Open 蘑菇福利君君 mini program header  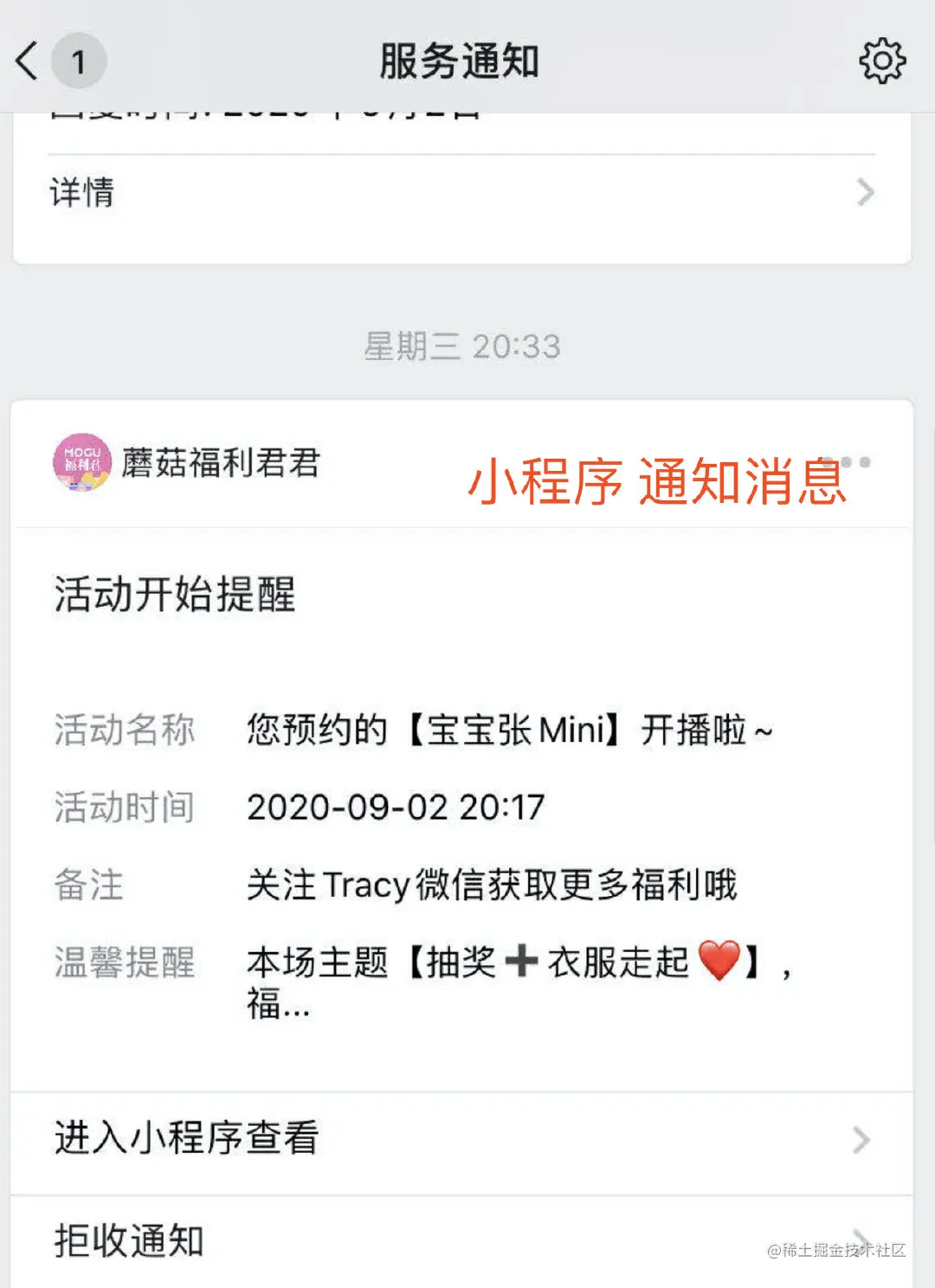[186, 463]
